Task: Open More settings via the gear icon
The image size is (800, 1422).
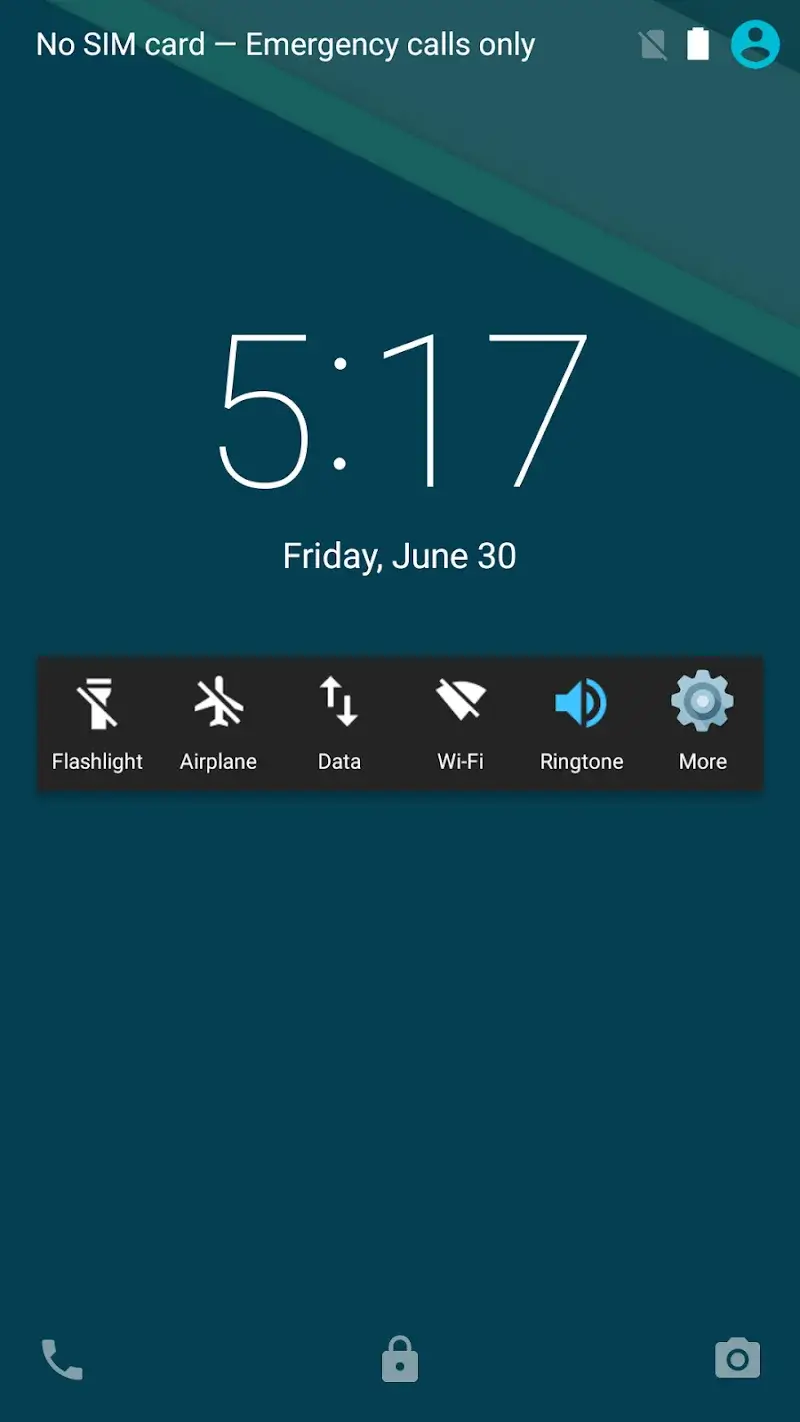Action: pyautogui.click(x=703, y=700)
